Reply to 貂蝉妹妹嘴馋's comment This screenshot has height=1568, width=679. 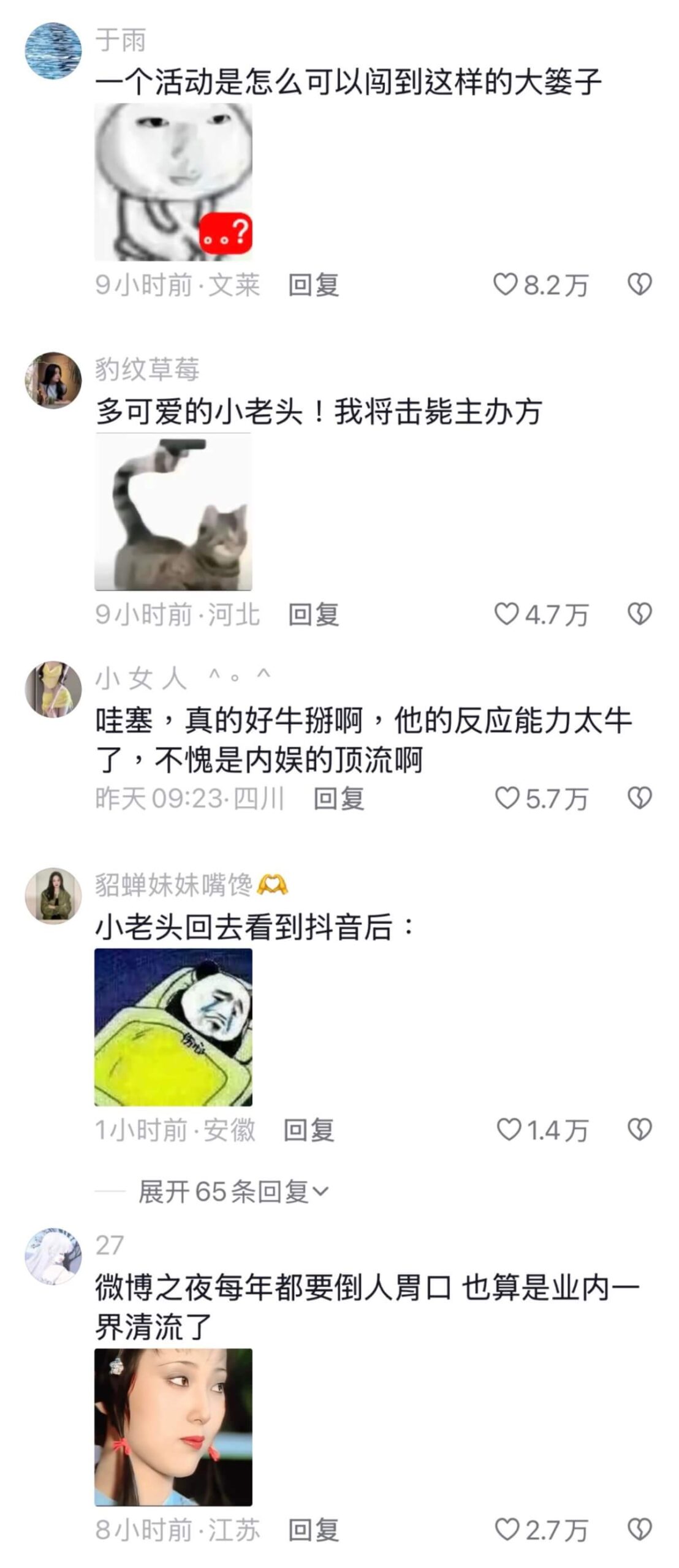(308, 1130)
